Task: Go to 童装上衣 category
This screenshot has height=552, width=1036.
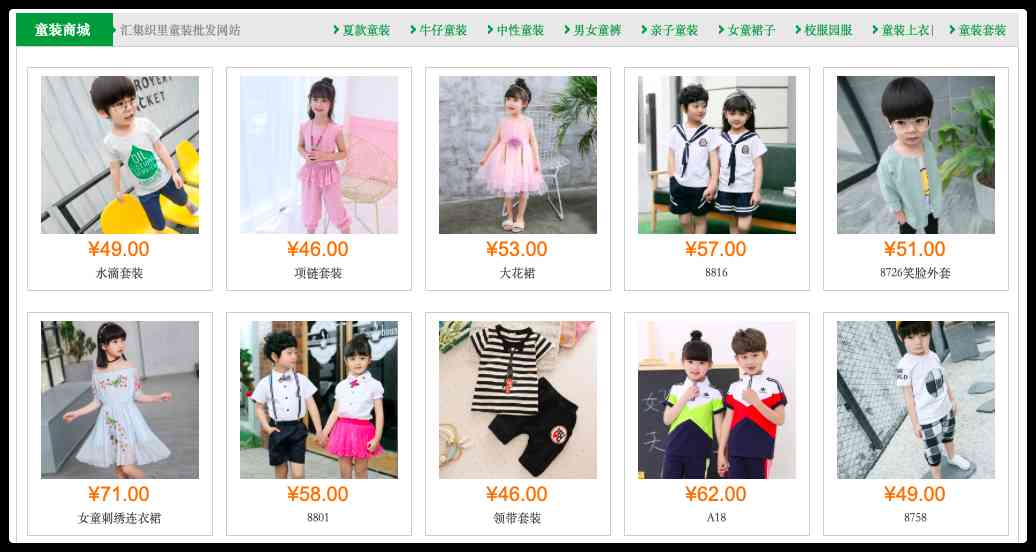Action: [x=905, y=30]
